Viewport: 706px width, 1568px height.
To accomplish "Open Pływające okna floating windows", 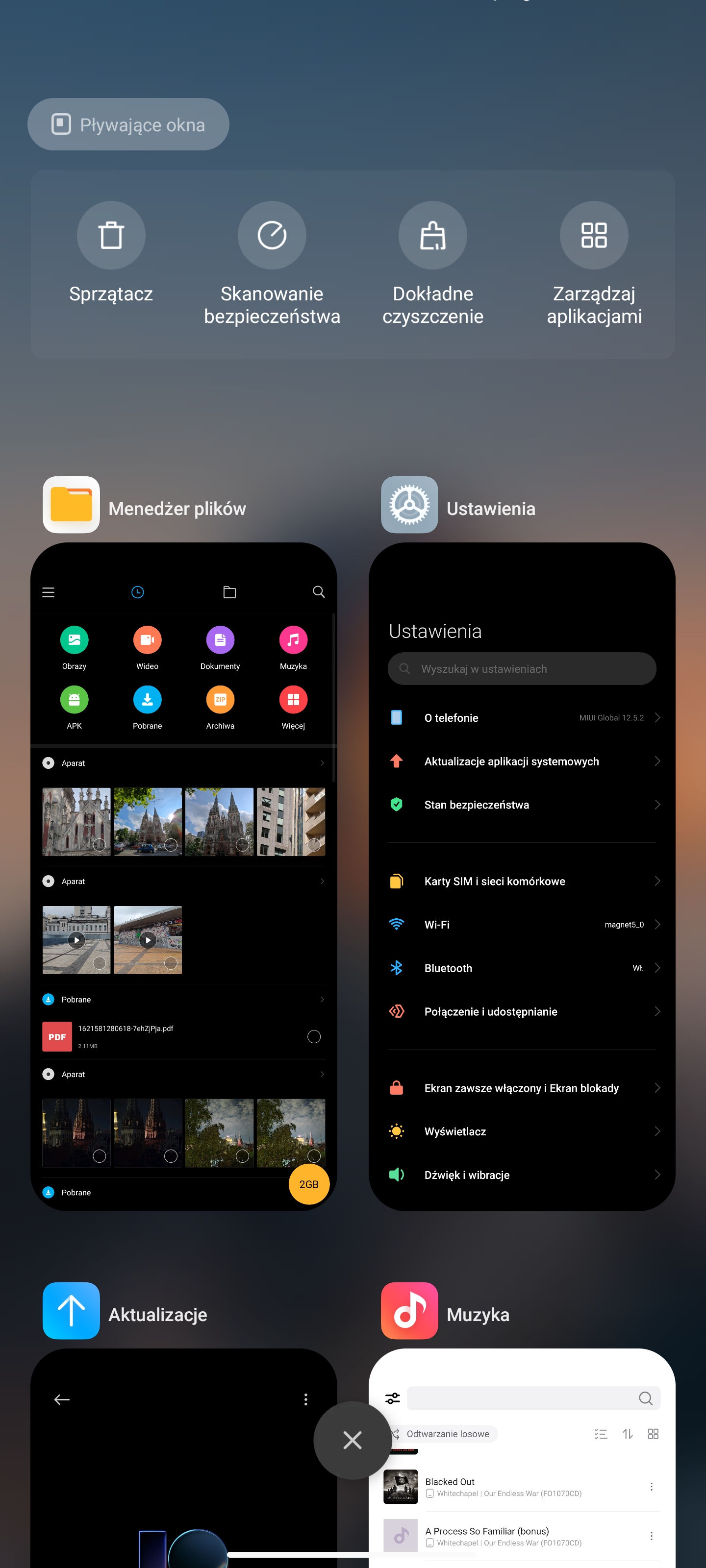I will click(128, 124).
